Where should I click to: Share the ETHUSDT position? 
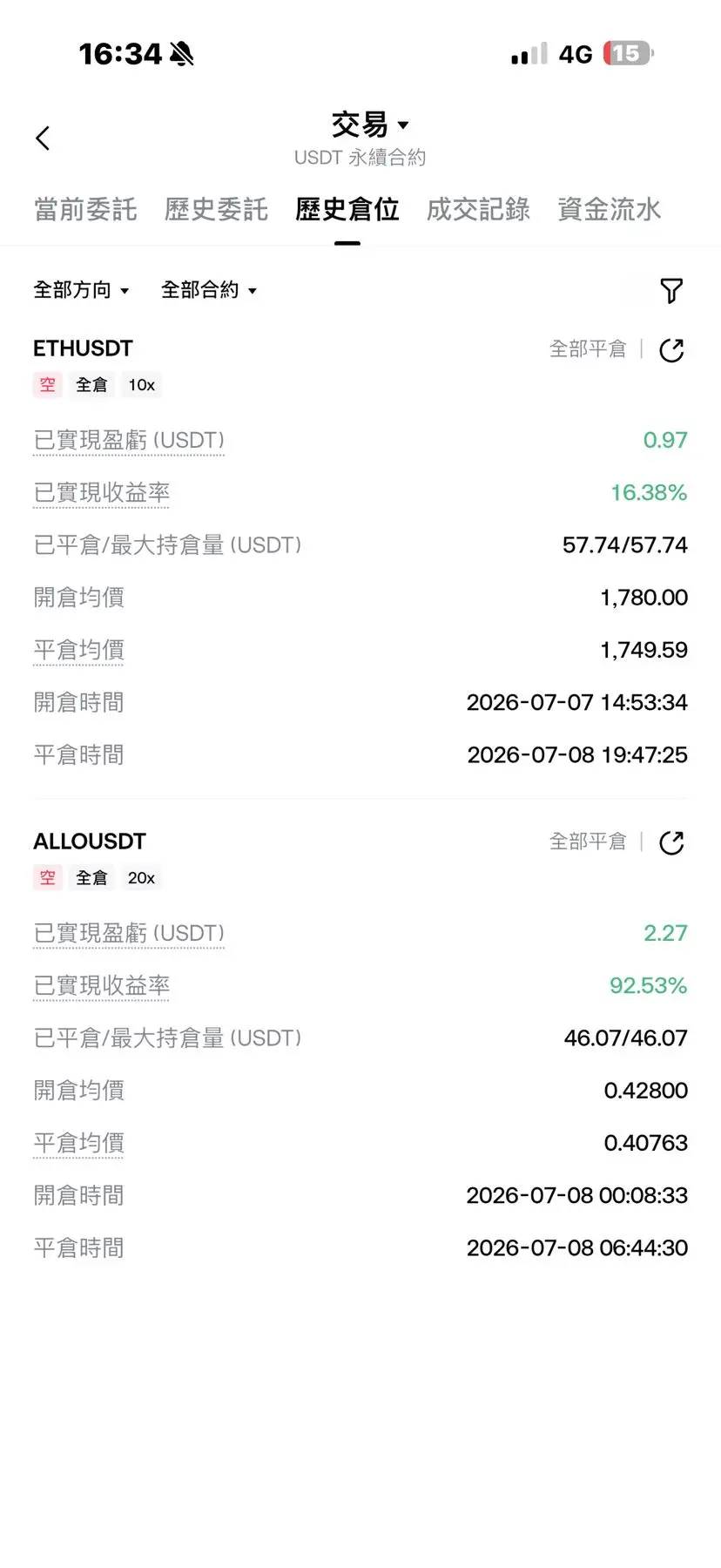coord(671,350)
